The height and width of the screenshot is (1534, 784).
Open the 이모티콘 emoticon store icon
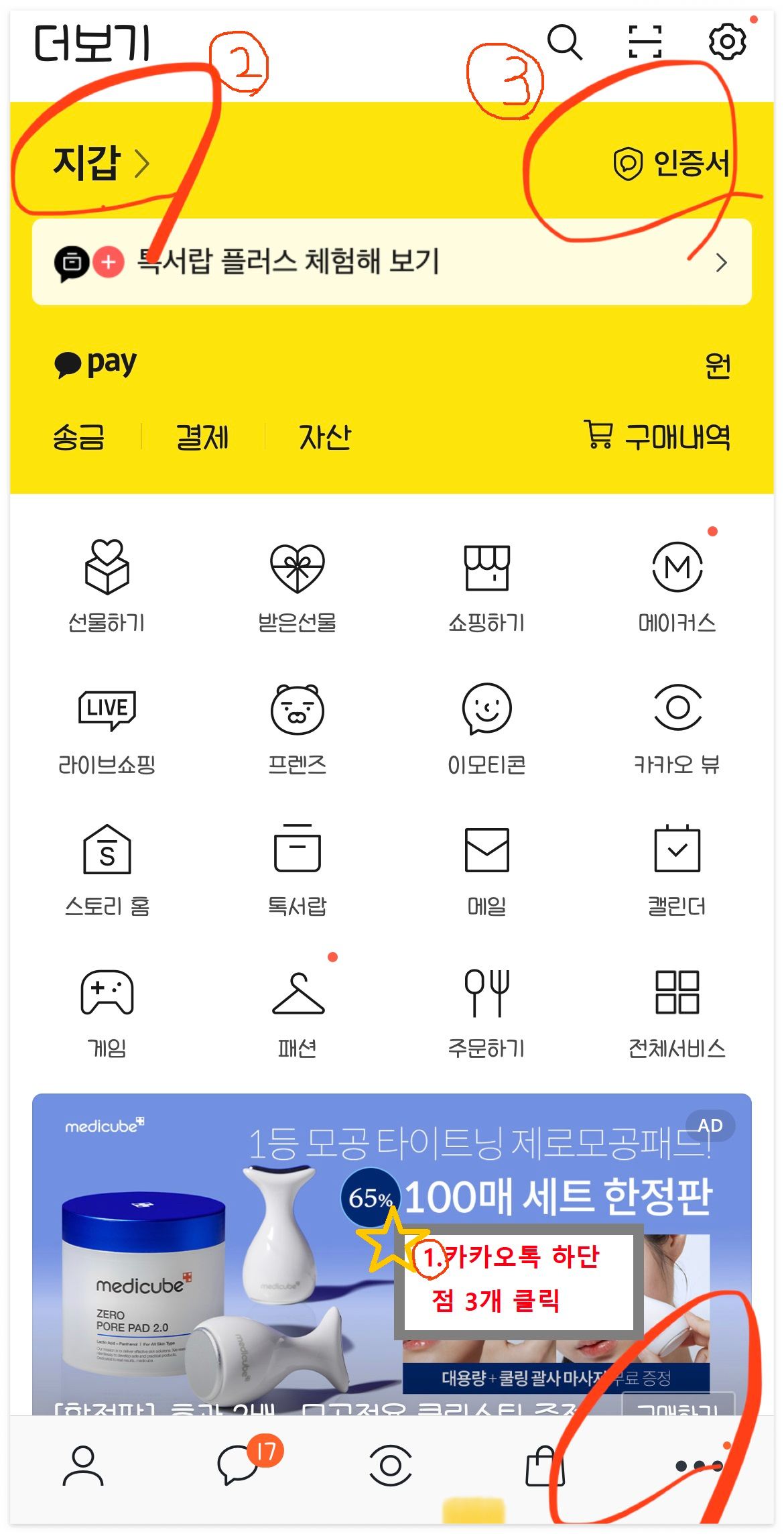click(x=488, y=724)
